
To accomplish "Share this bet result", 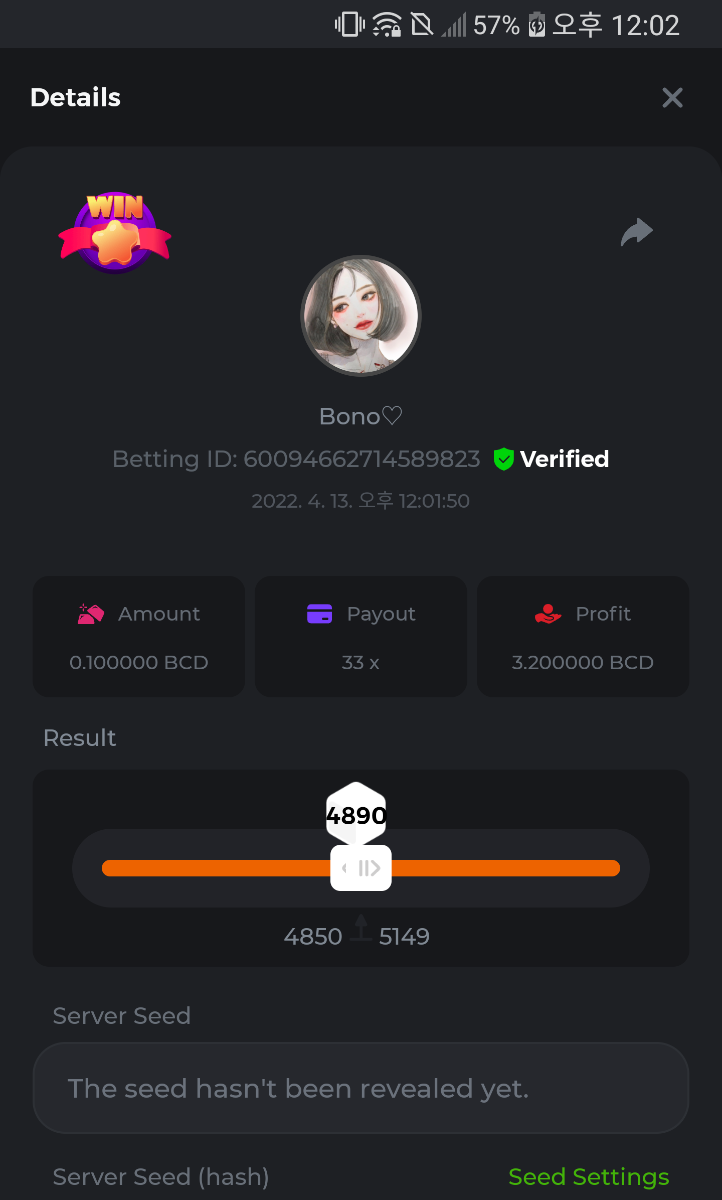I will [636, 232].
